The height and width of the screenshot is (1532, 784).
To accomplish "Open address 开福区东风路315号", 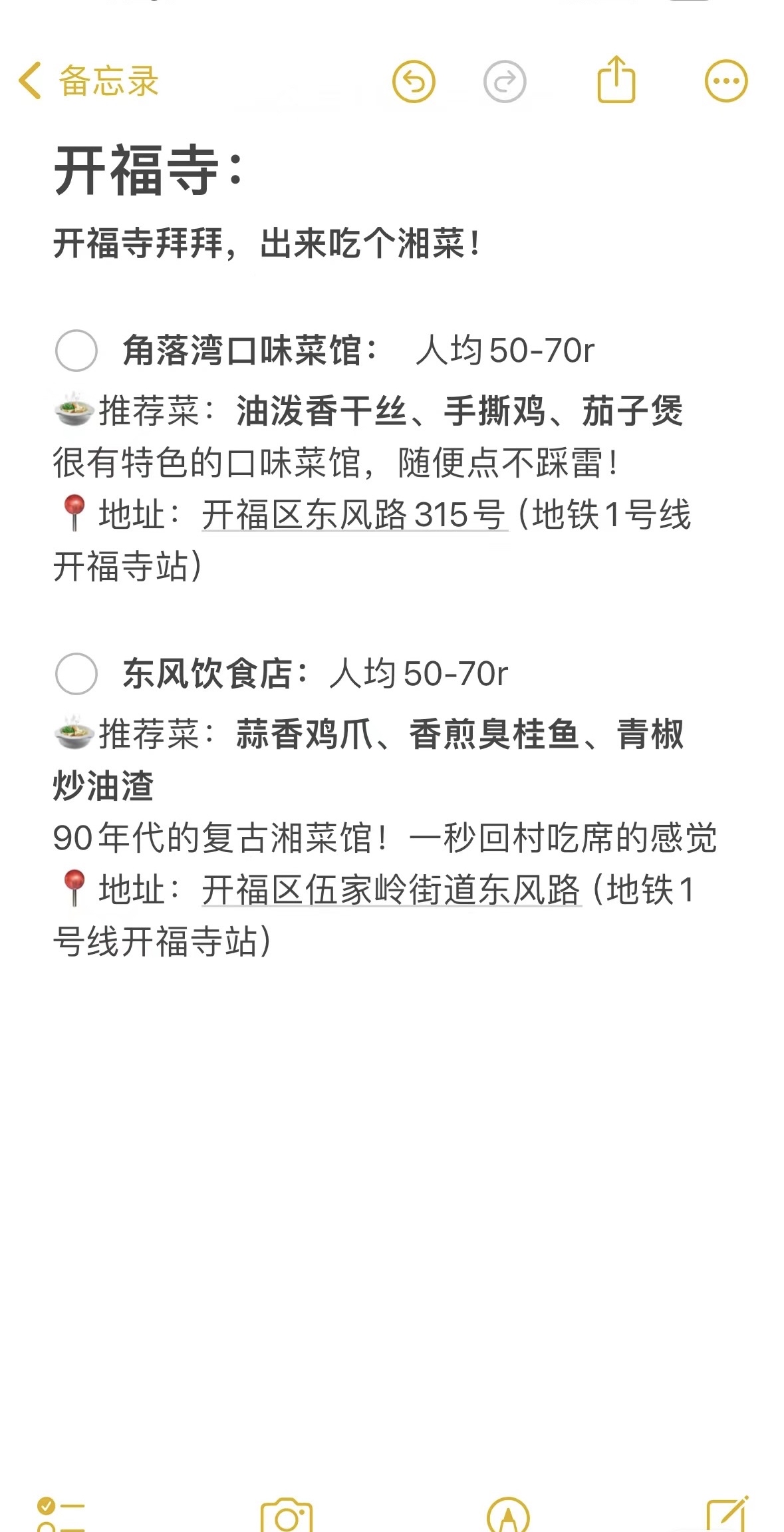I will 354,515.
